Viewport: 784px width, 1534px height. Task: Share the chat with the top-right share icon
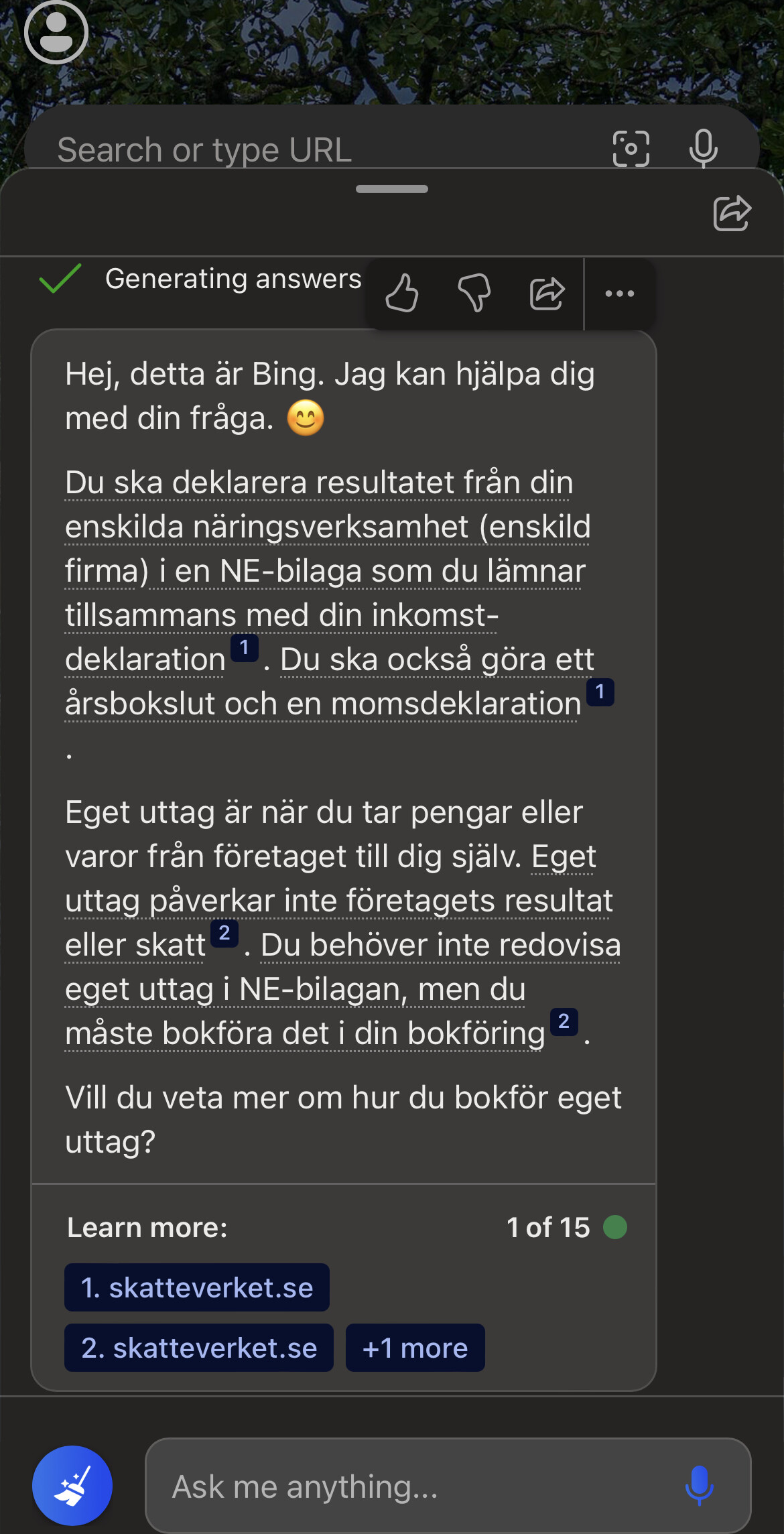(x=732, y=213)
